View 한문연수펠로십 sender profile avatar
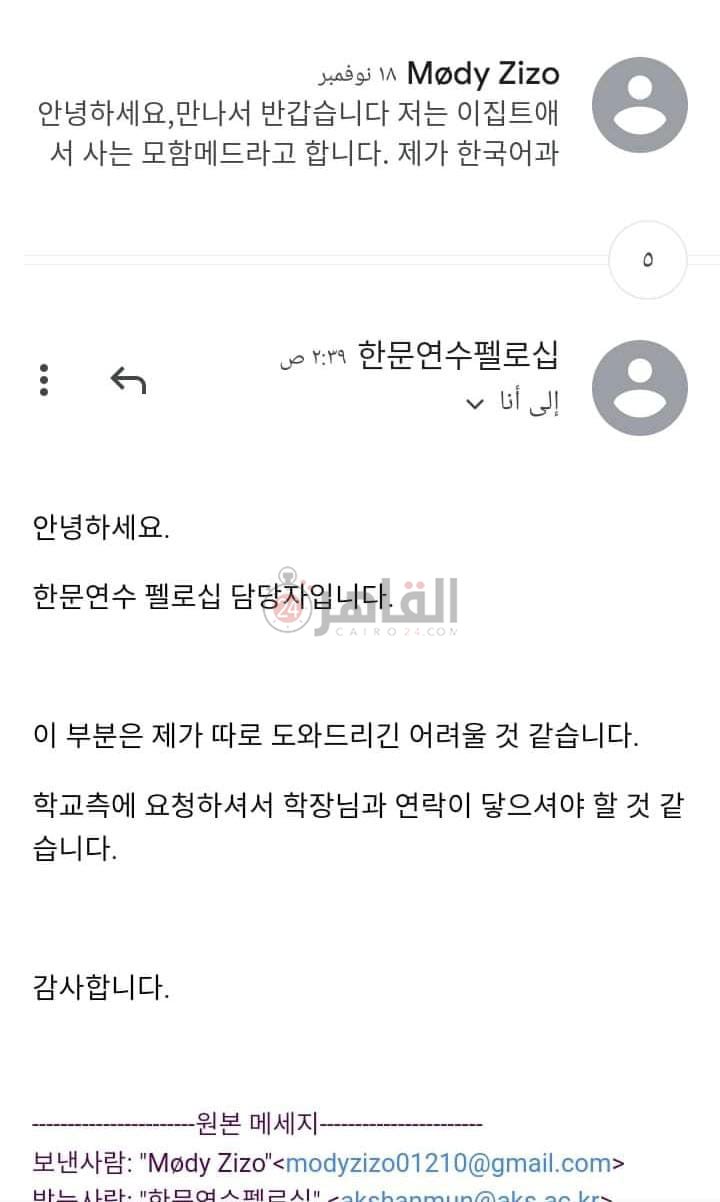720x1202 pixels. click(639, 388)
